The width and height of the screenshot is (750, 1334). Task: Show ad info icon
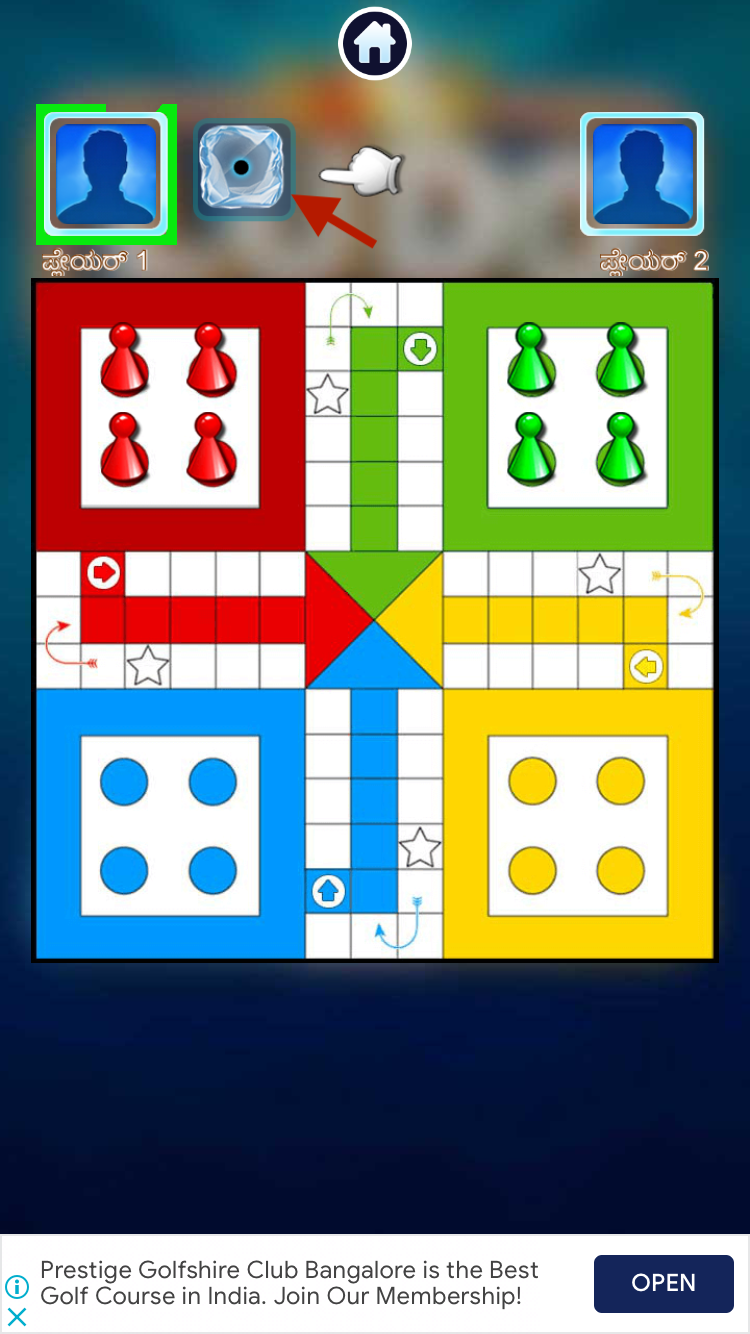pyautogui.click(x=17, y=1286)
